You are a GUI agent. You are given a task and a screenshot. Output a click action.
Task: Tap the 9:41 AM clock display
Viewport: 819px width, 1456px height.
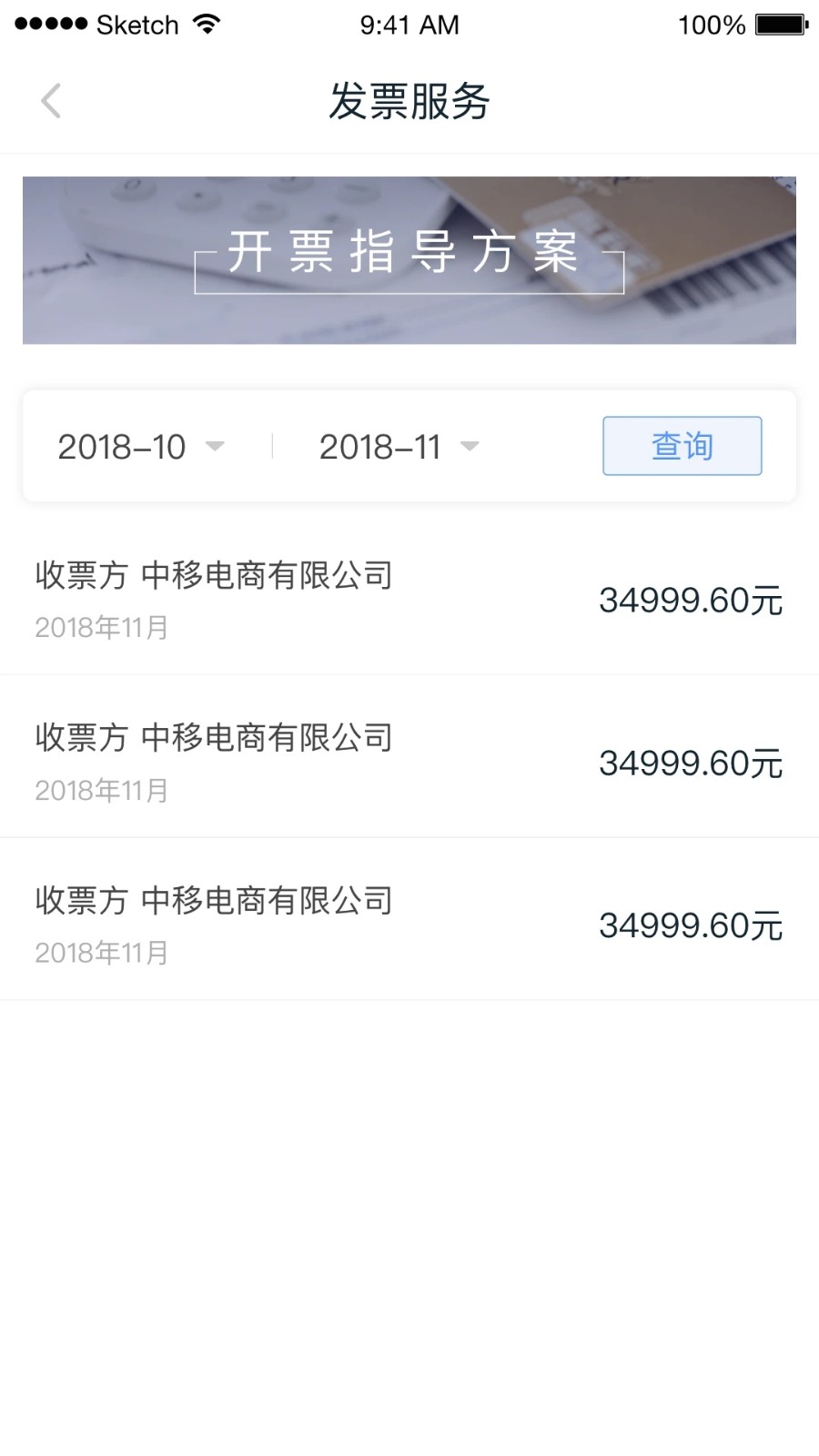pyautogui.click(x=409, y=25)
